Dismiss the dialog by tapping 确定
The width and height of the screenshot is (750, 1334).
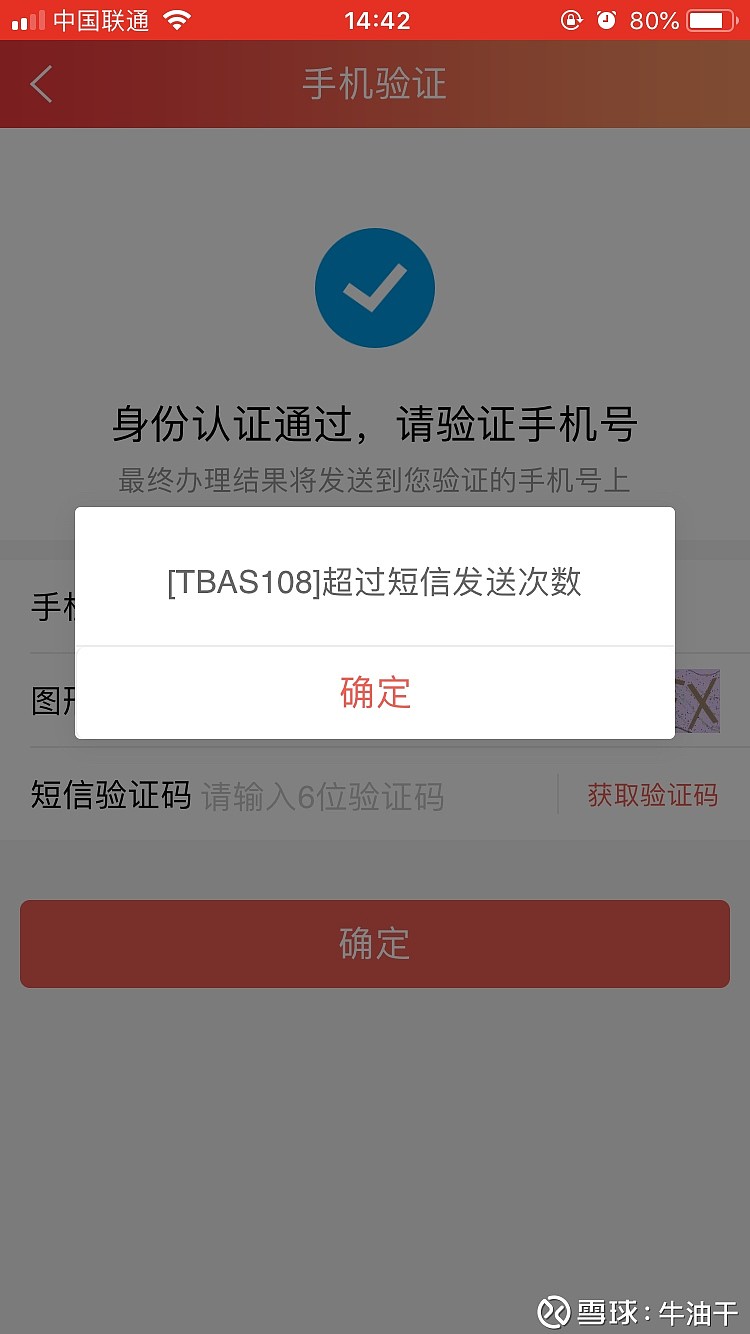tap(375, 693)
